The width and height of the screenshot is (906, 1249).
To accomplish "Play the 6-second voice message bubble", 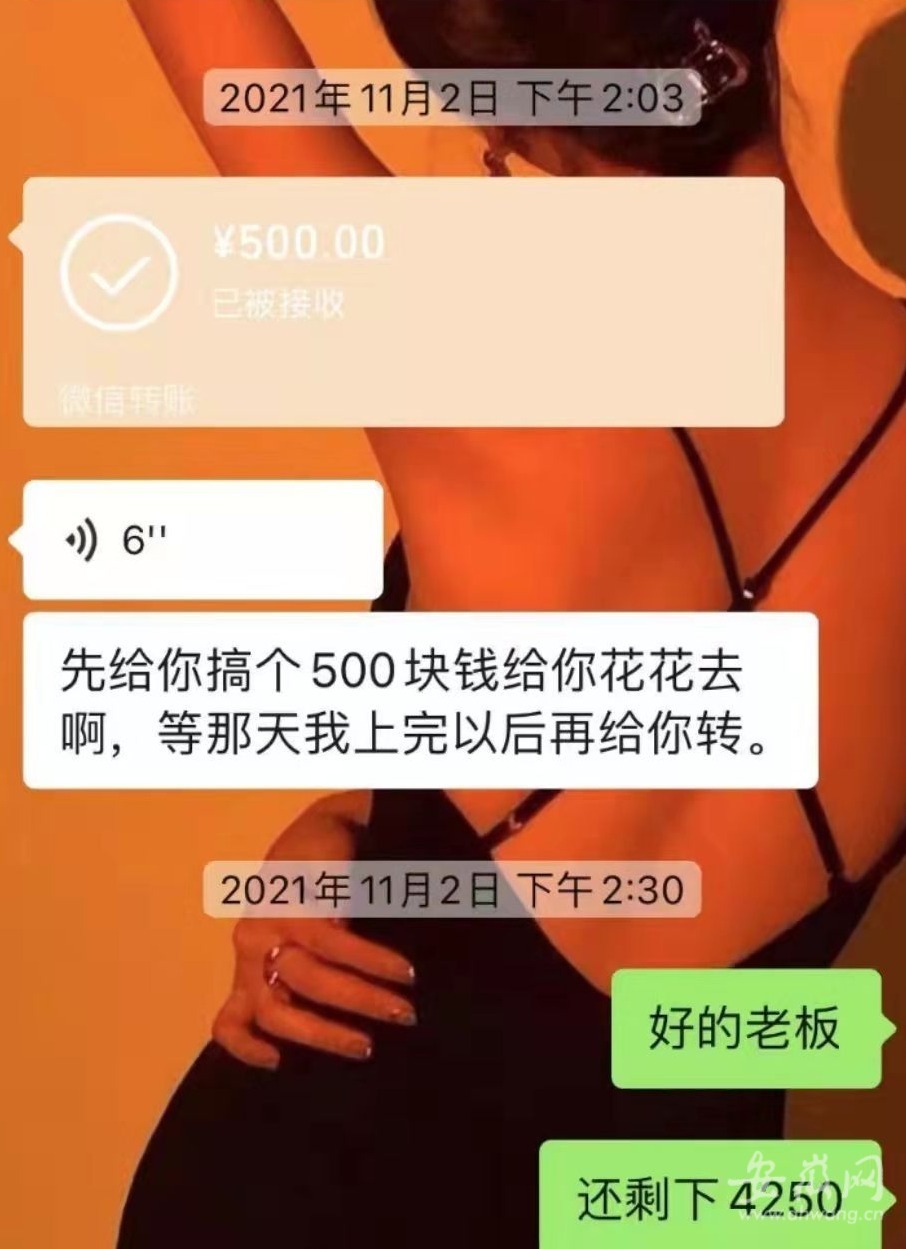I will [x=200, y=540].
